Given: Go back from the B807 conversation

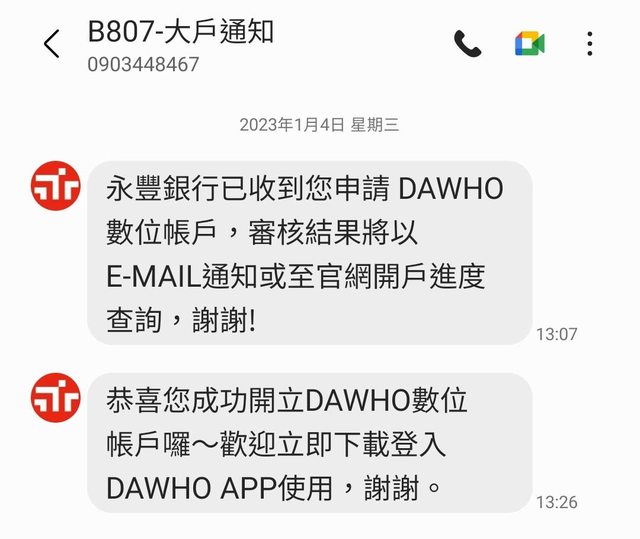Looking at the screenshot, I should 51,44.
